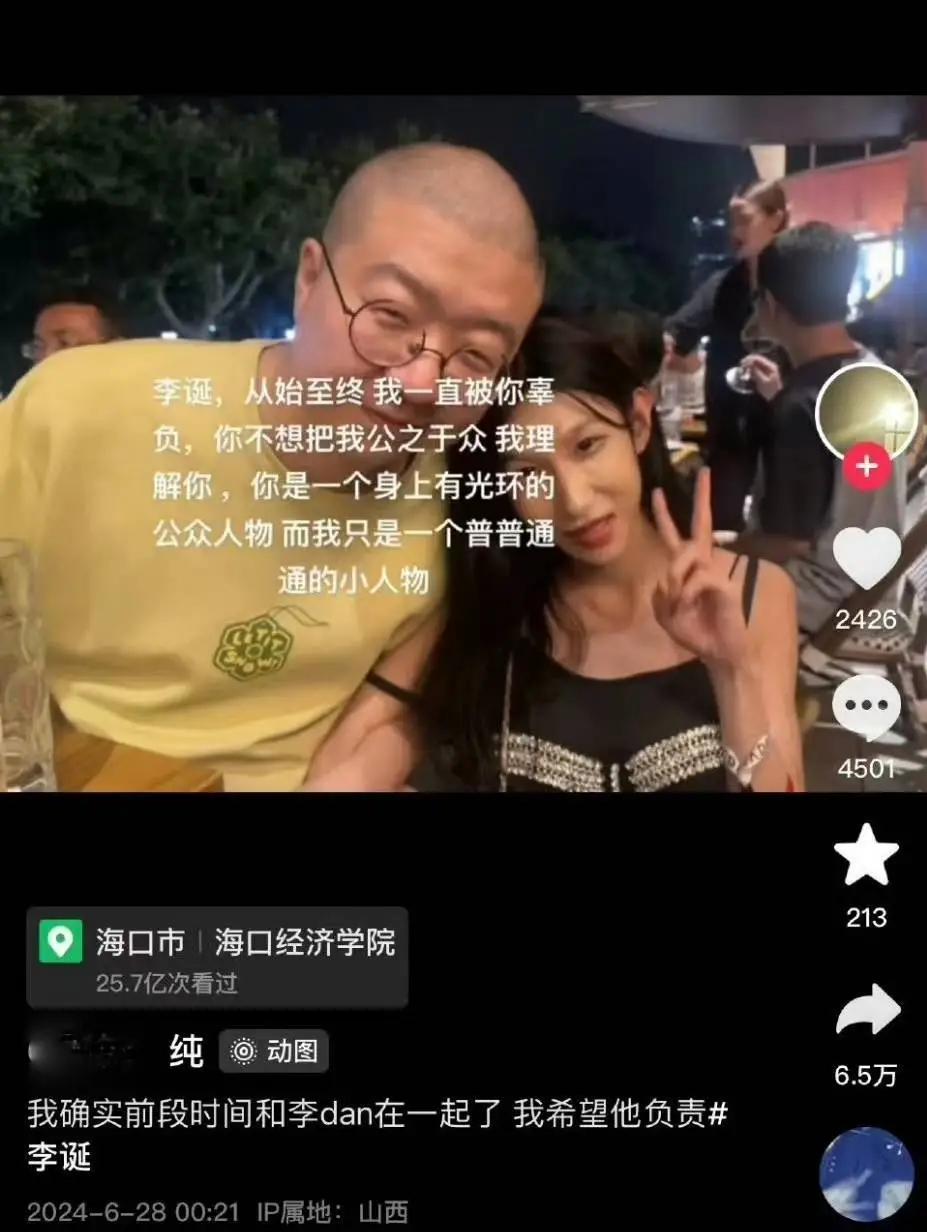The width and height of the screenshot is (927, 1232).
Task: Tap the 动图 label chip
Action: tap(274, 1051)
